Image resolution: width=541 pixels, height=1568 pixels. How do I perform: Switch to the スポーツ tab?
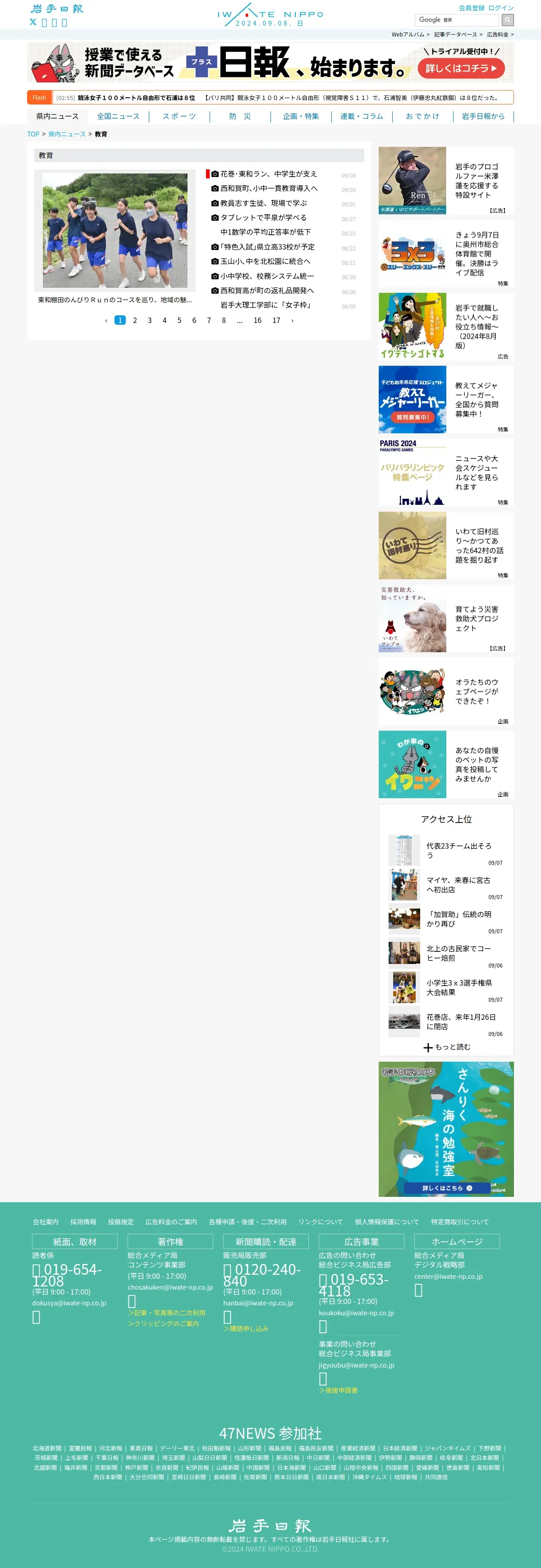(x=179, y=116)
